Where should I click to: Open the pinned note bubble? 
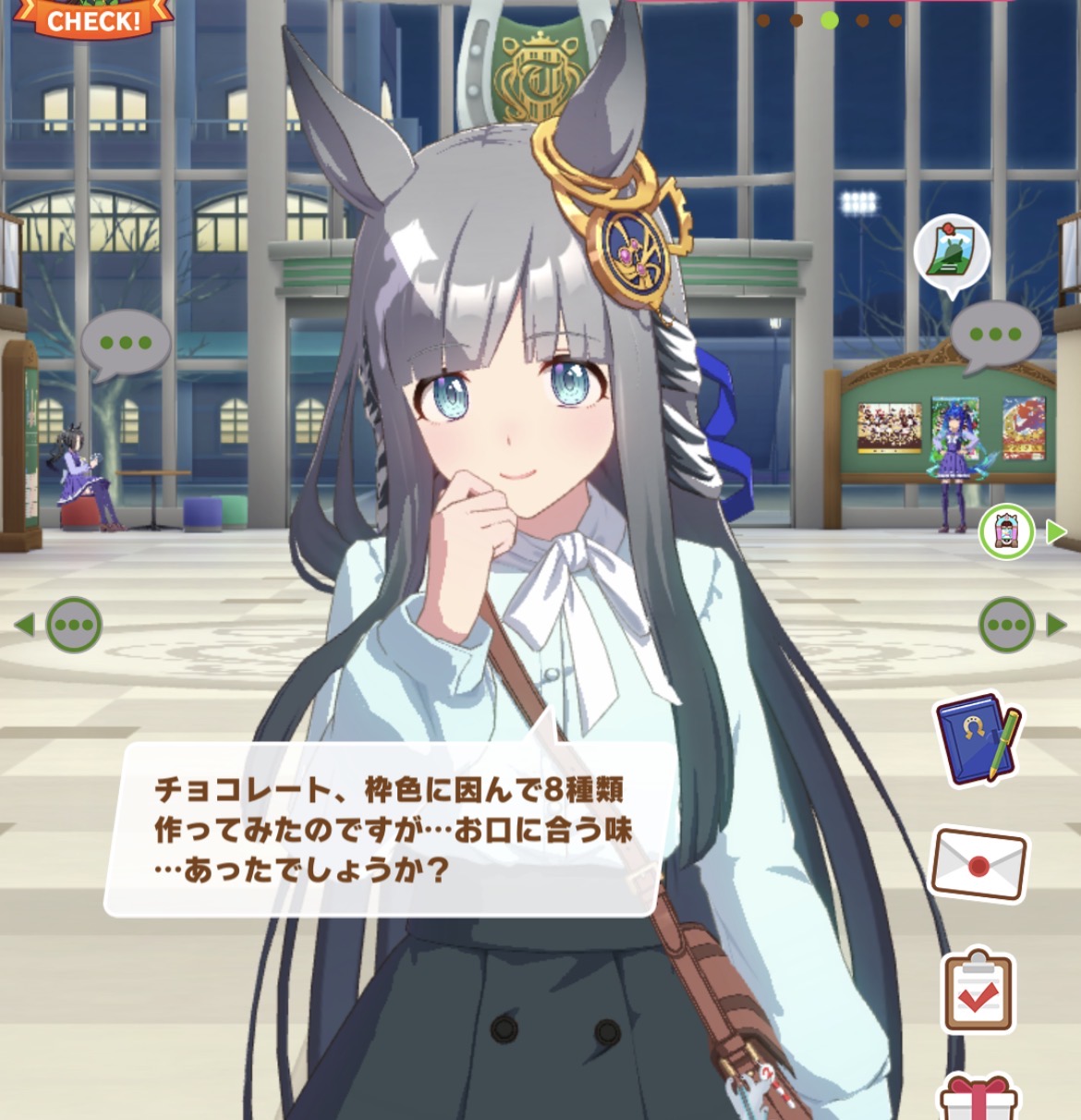click(x=951, y=251)
